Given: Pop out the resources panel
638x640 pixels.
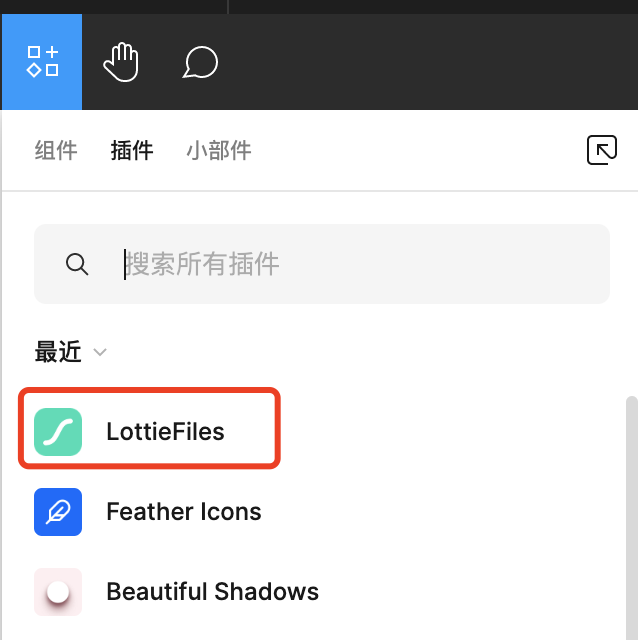Looking at the screenshot, I should tap(601, 151).
